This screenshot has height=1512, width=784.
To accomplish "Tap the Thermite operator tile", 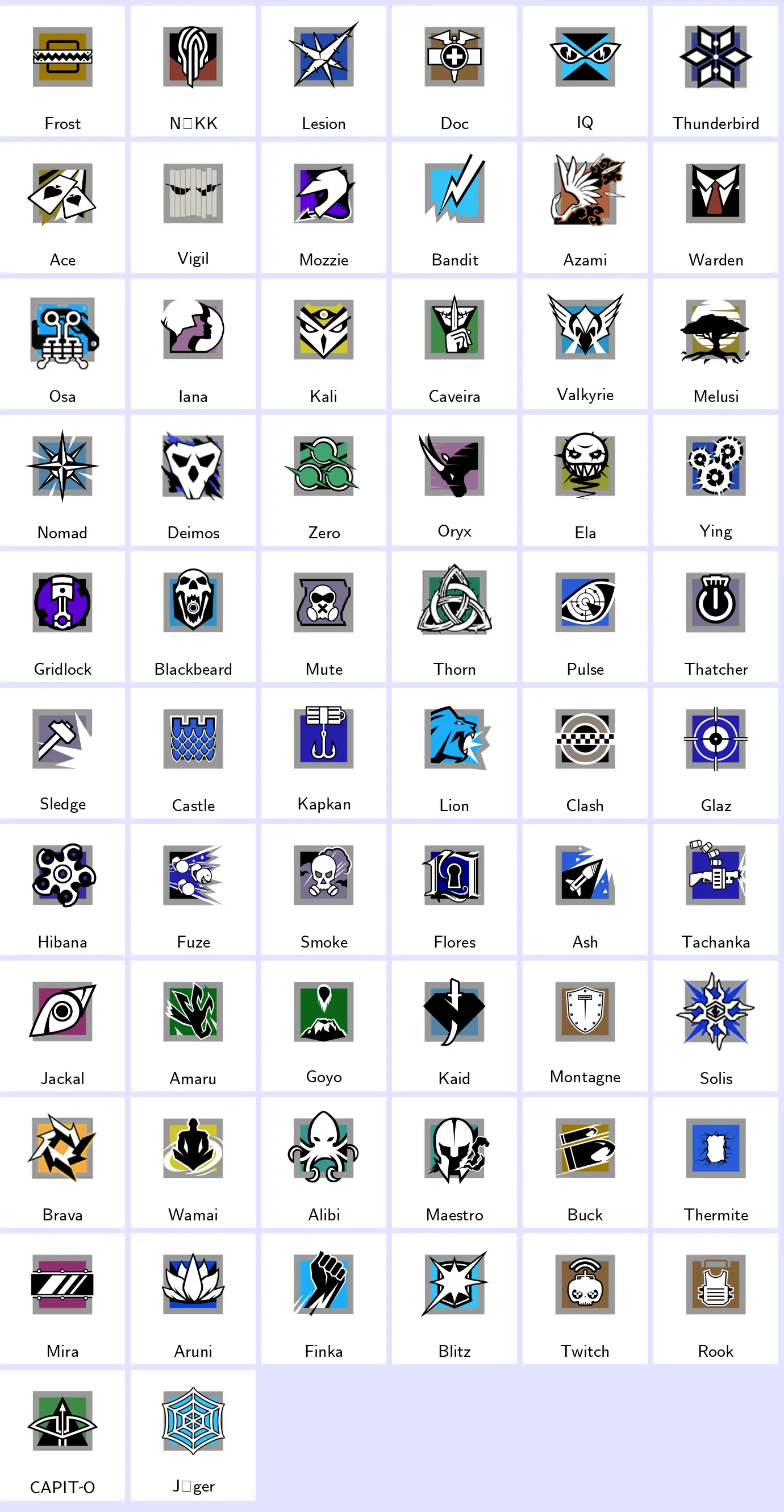I will pos(715,1162).
